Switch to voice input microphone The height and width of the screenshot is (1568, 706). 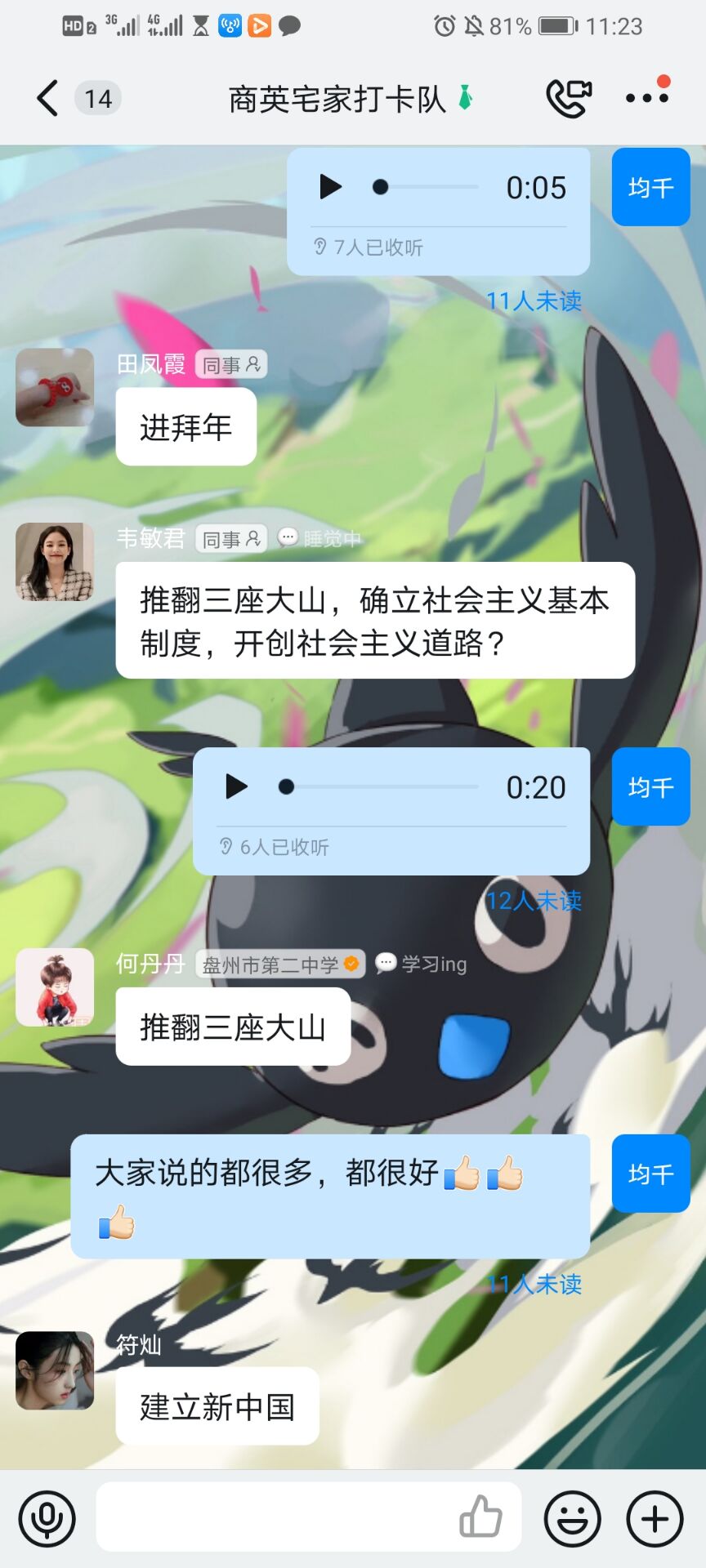click(47, 1519)
